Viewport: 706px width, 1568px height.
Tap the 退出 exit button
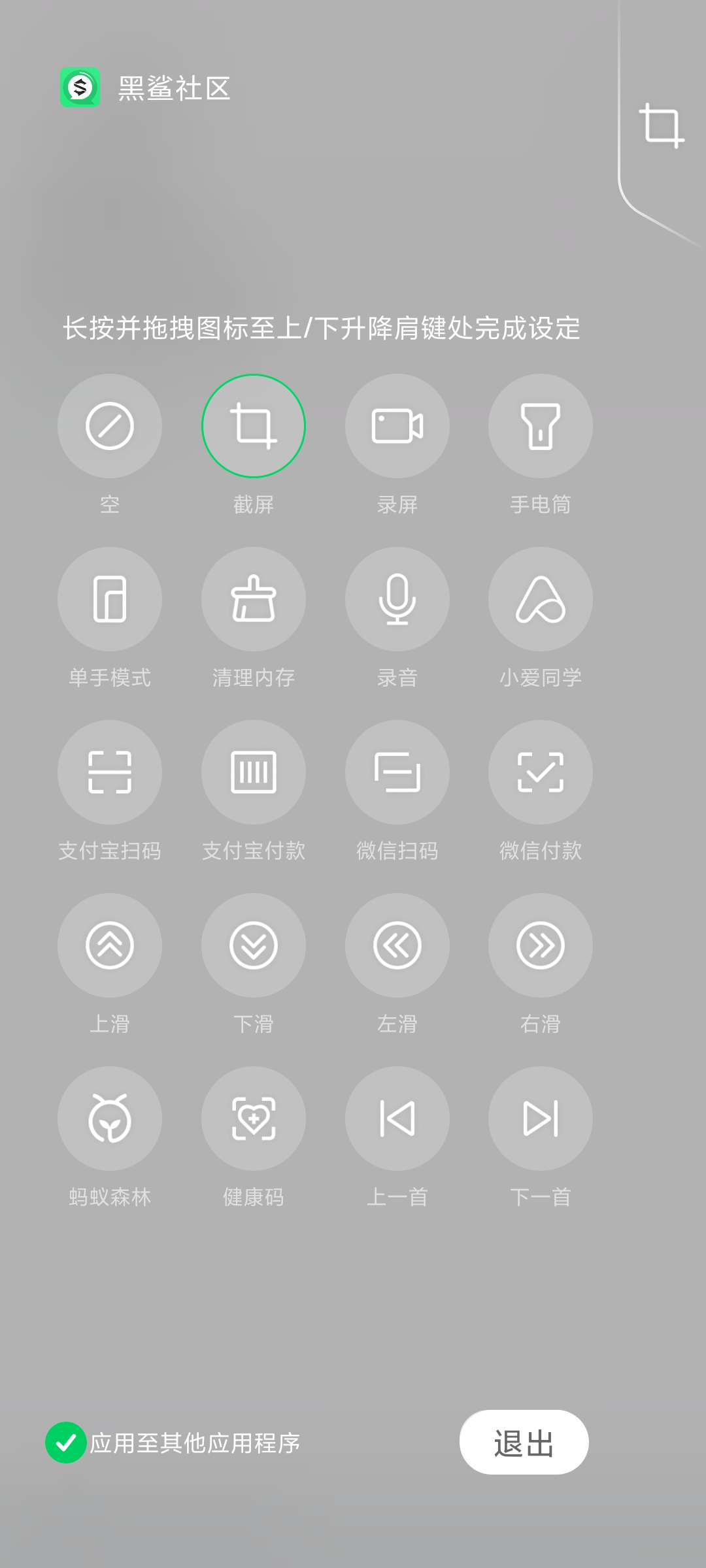pyautogui.click(x=524, y=1442)
